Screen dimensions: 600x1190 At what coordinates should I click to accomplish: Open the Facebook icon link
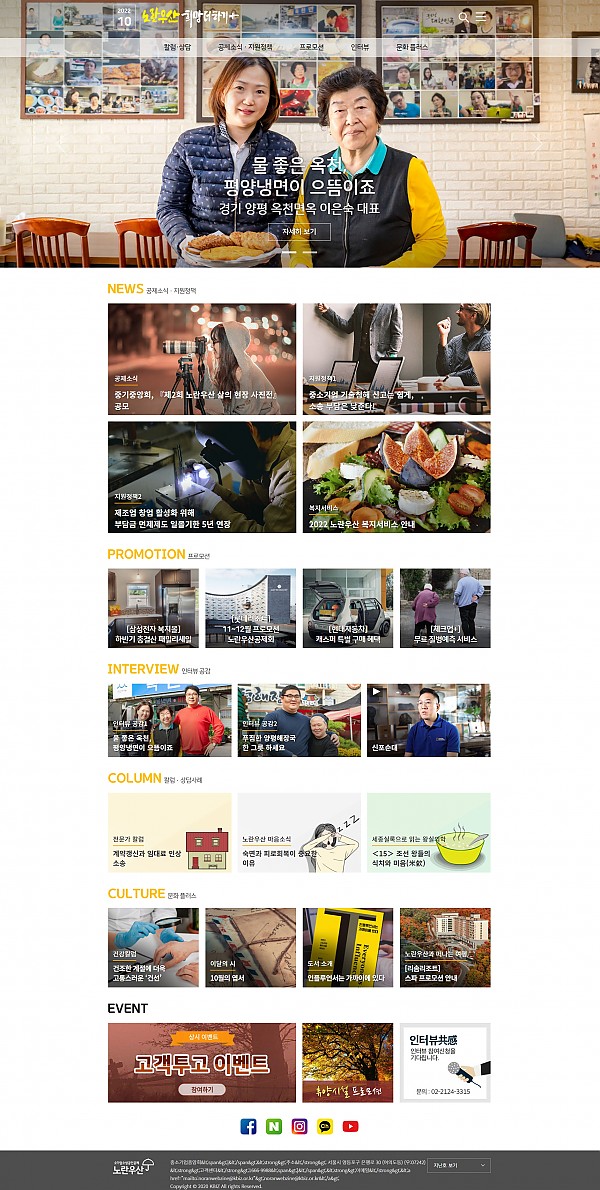point(249,1126)
